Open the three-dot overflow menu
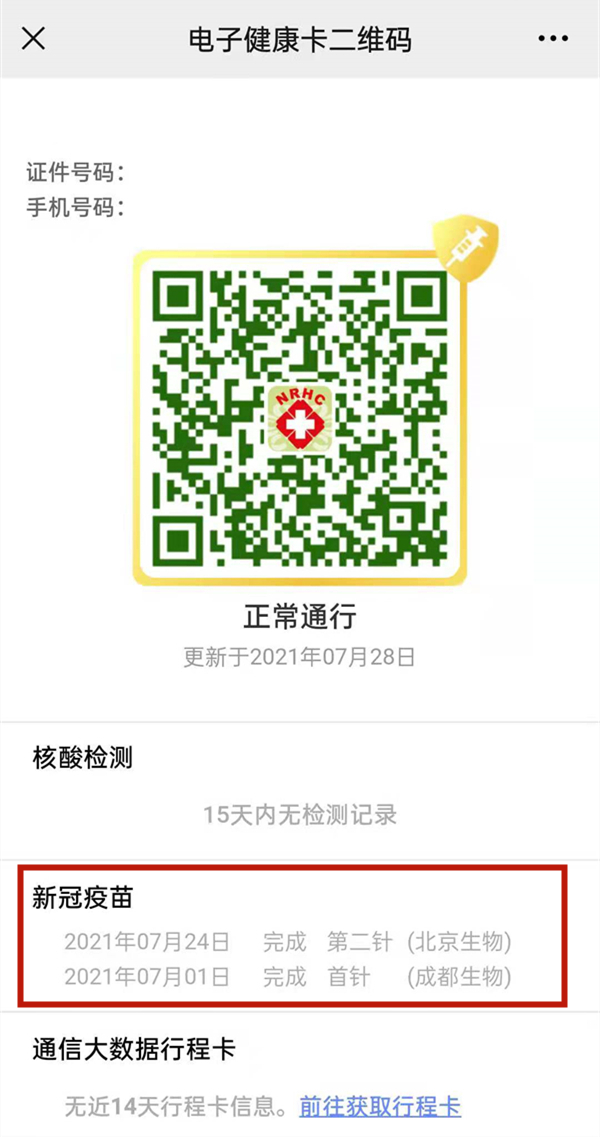Image resolution: width=600 pixels, height=1137 pixels. pos(552,39)
